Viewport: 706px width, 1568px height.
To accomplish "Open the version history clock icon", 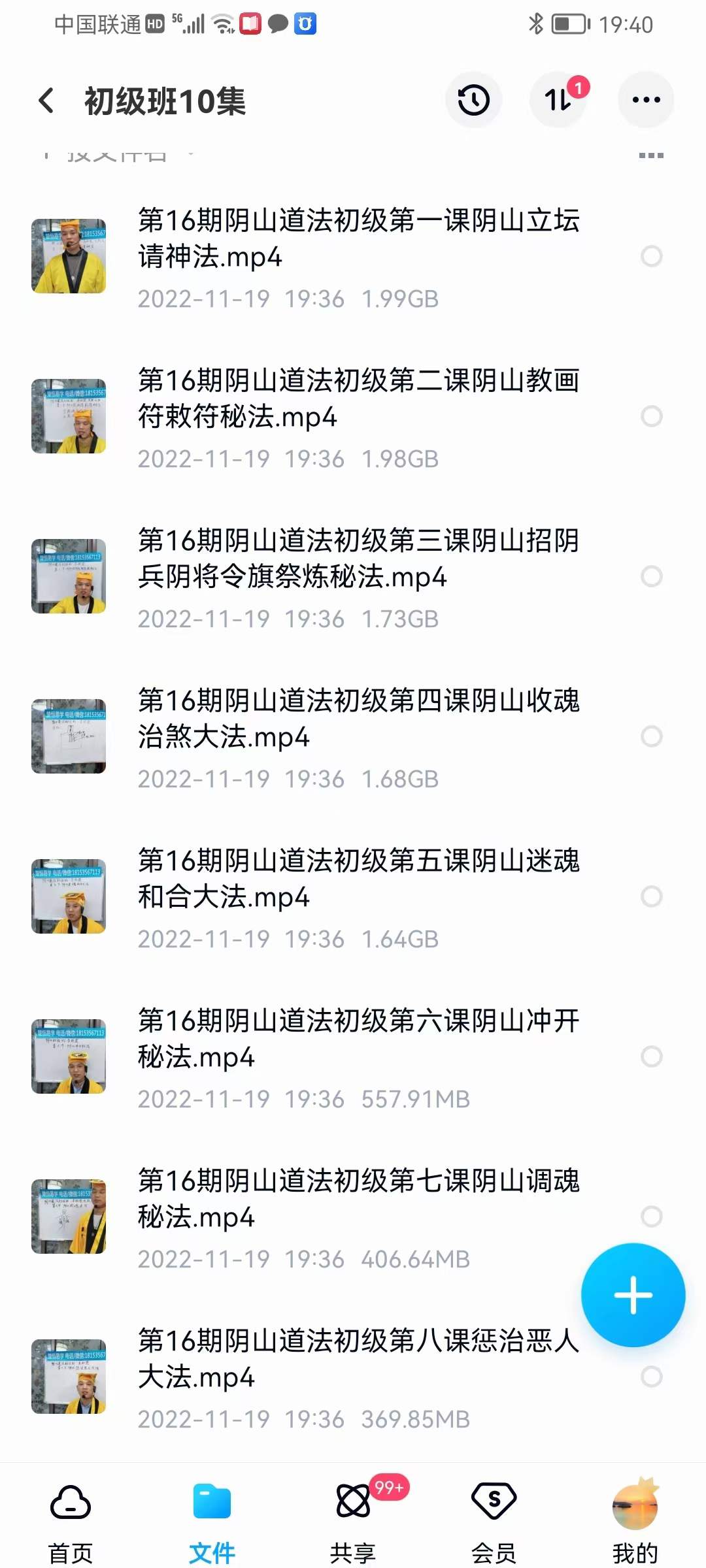I will point(473,99).
